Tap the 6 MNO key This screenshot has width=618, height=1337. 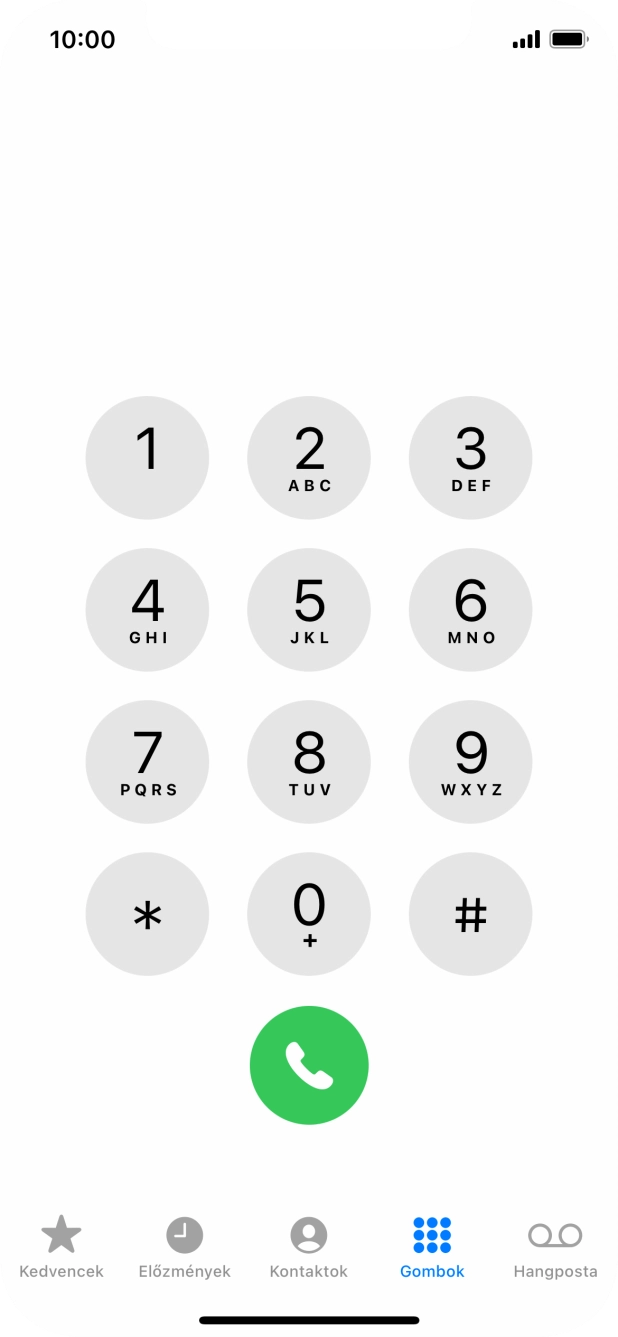471,610
